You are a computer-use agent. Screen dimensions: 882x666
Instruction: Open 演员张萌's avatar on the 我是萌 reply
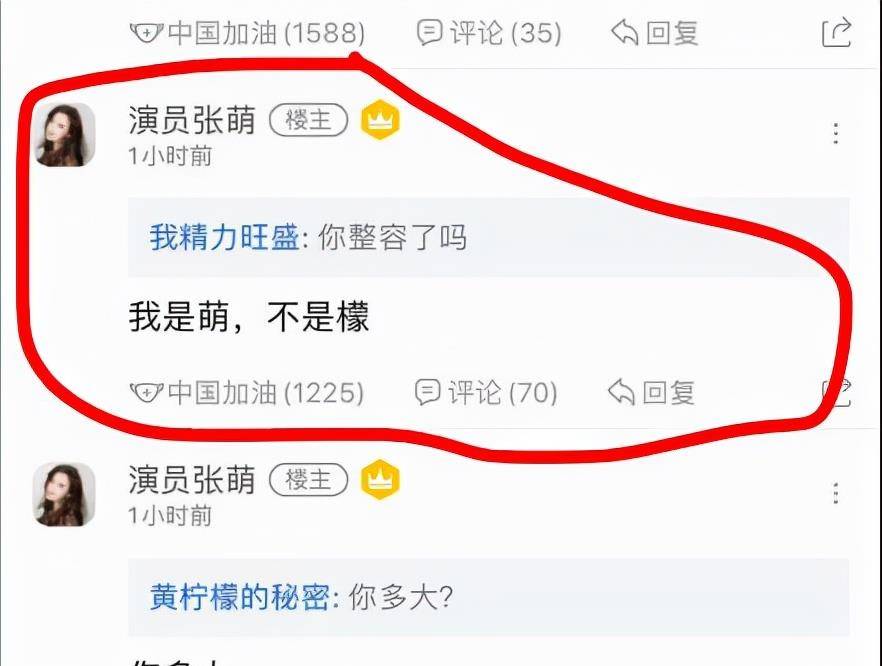65,135
